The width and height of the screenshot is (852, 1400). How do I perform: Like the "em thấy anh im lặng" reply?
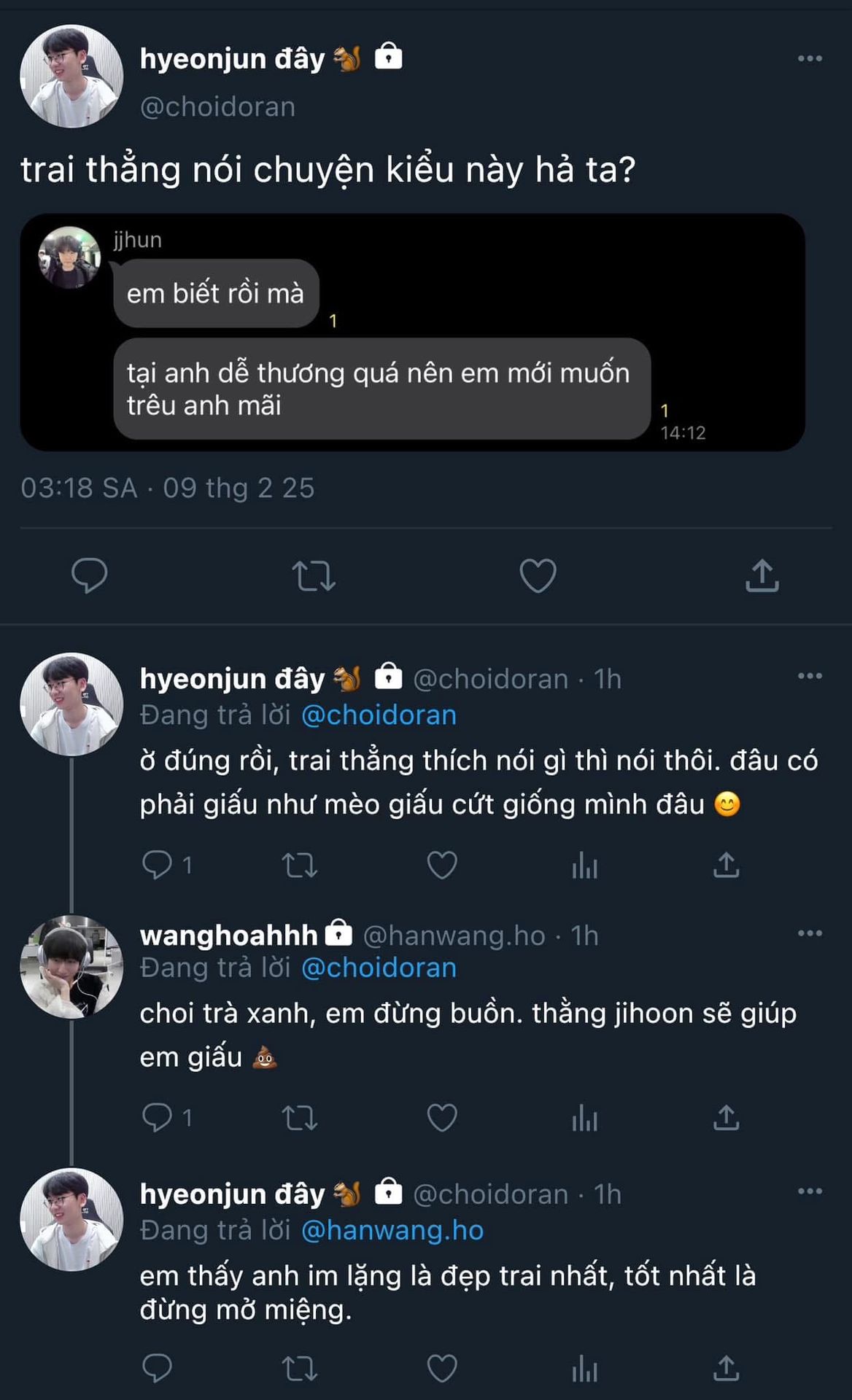[441, 1369]
